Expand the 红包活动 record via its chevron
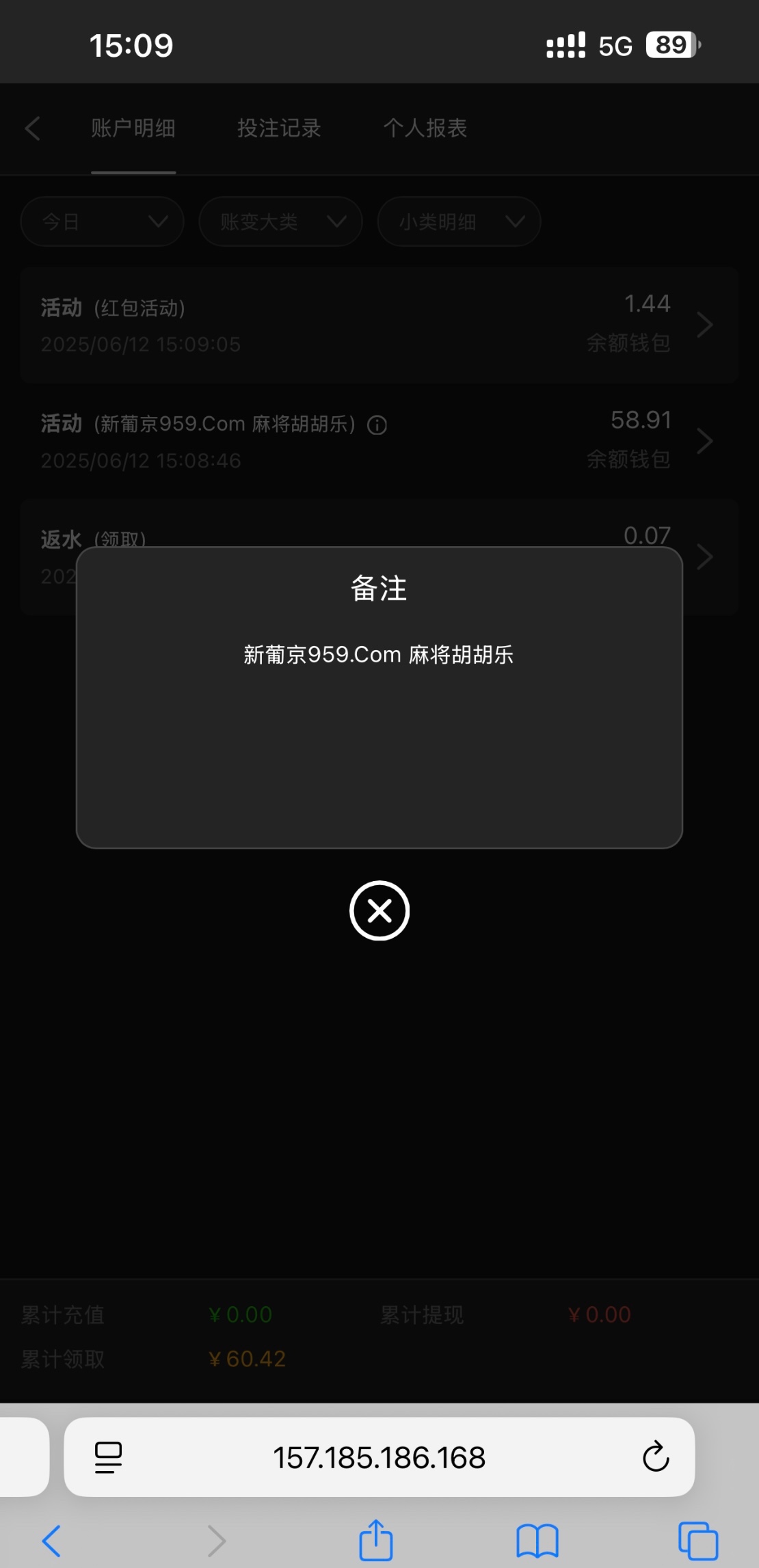 pos(705,325)
